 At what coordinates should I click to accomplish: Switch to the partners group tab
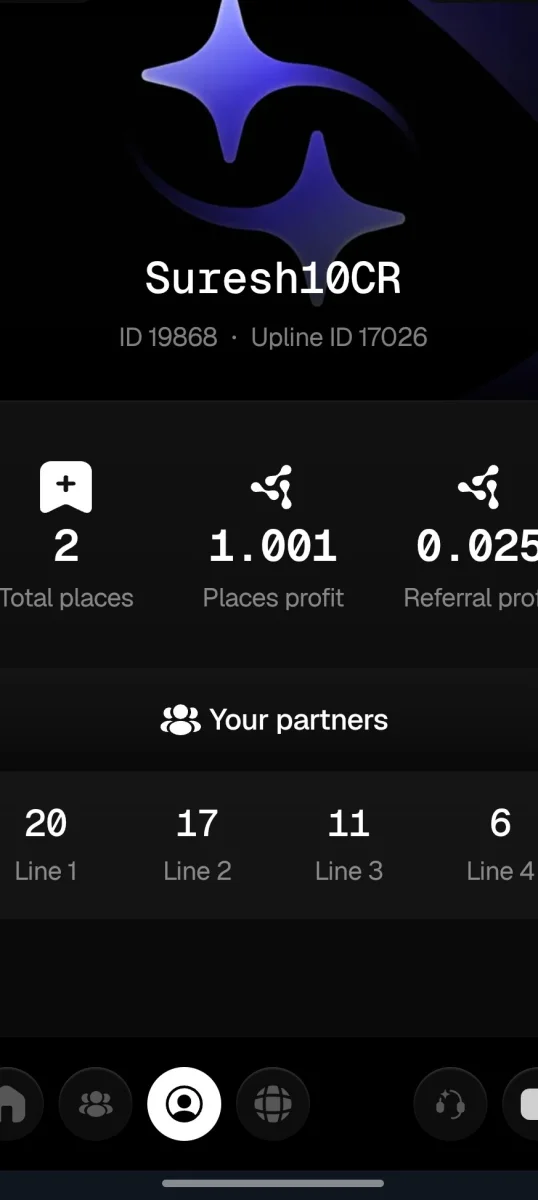tap(96, 1104)
